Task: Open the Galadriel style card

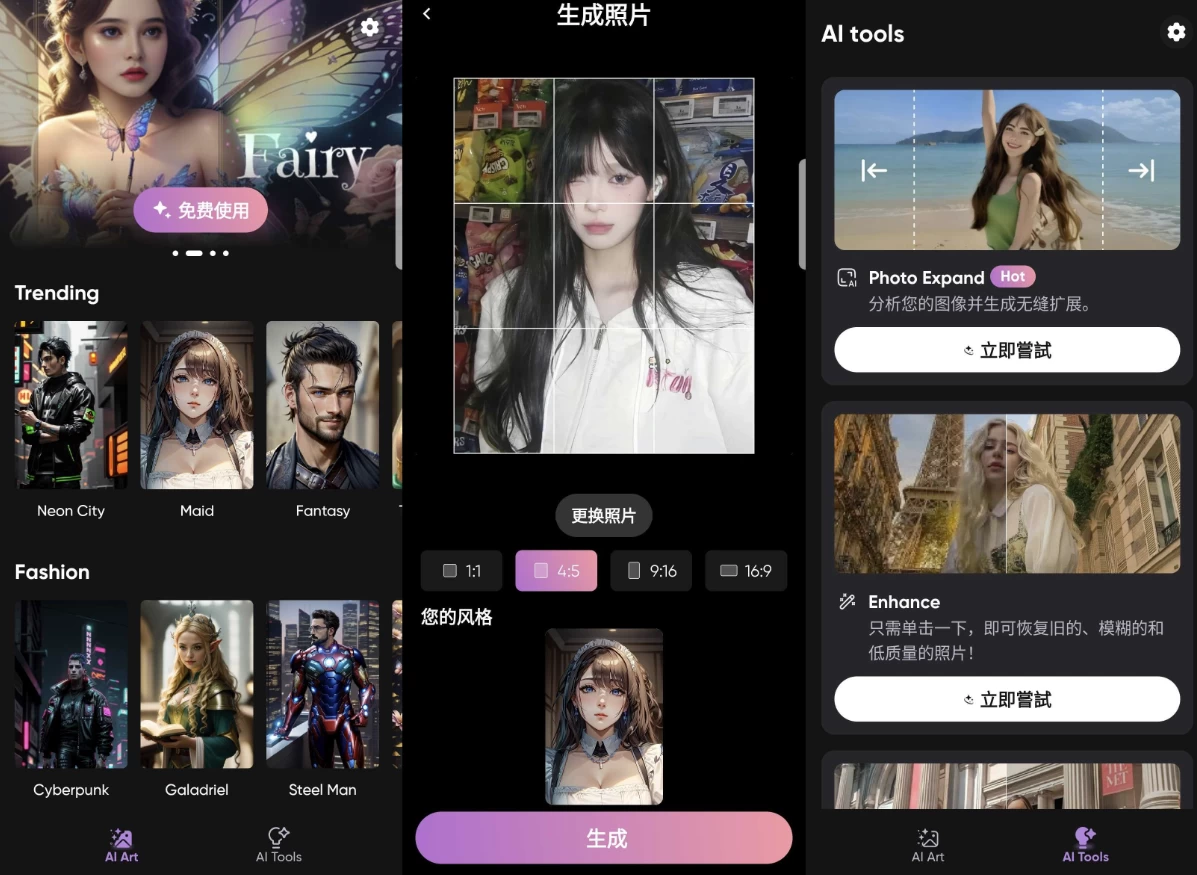Action: point(197,684)
